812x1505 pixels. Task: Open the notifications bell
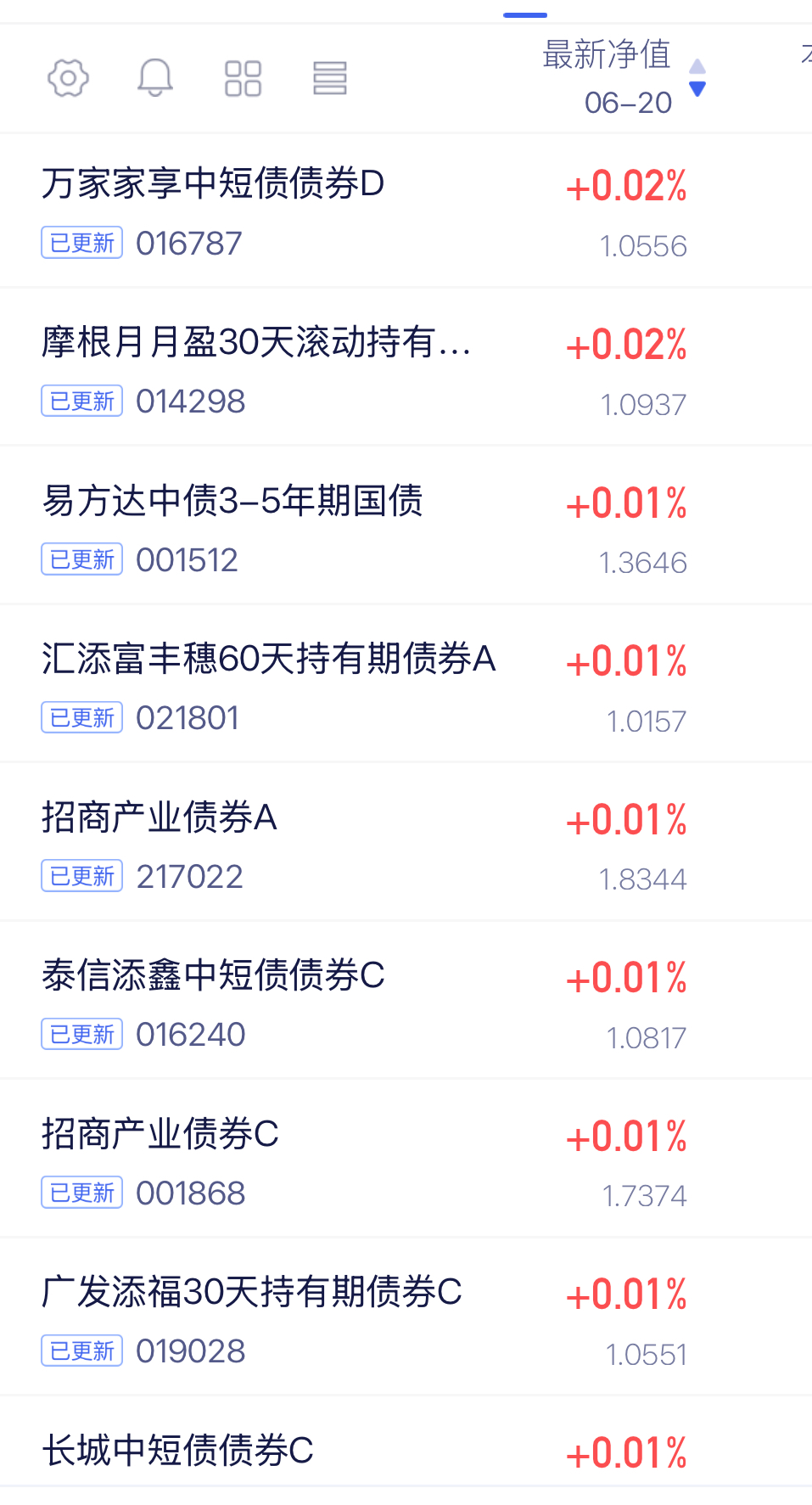coord(155,78)
